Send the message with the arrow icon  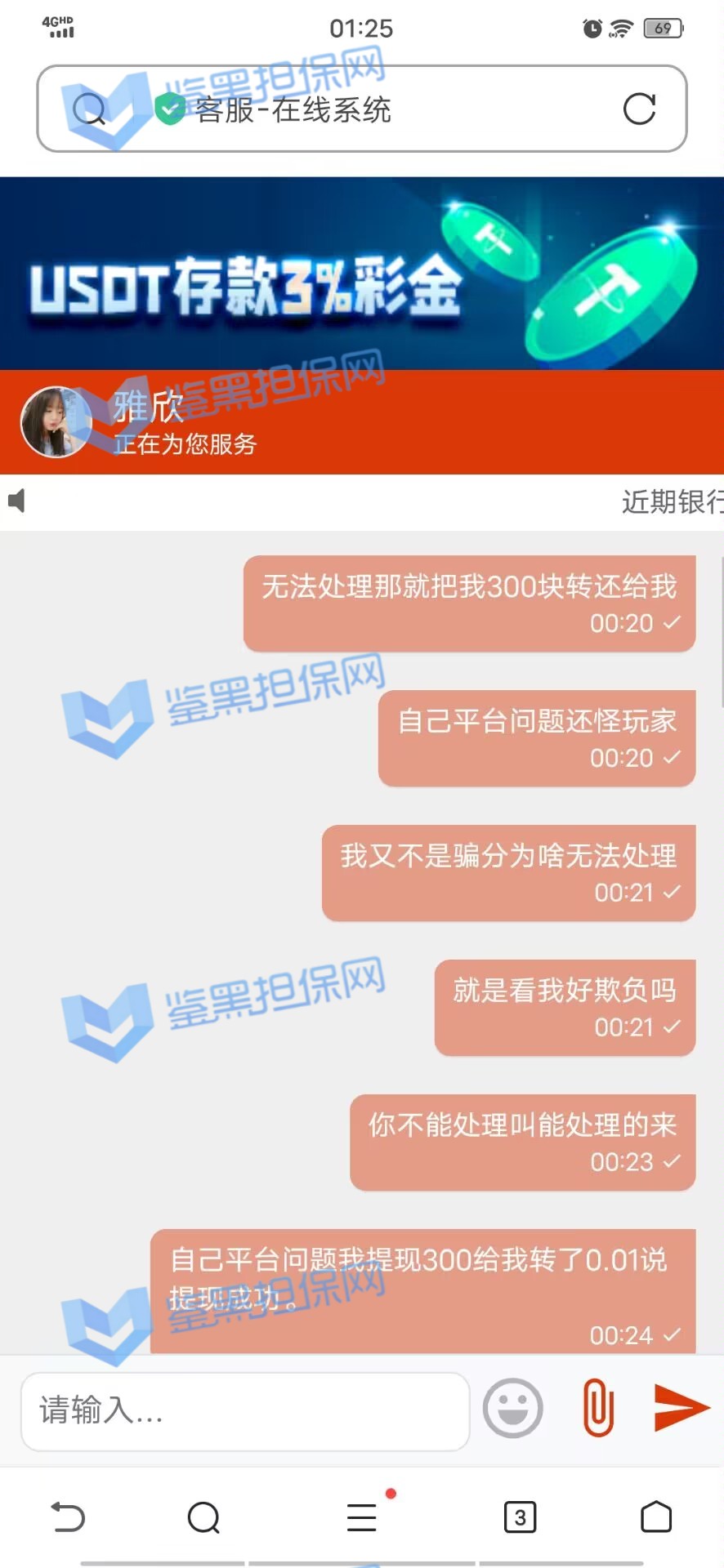[x=681, y=1407]
